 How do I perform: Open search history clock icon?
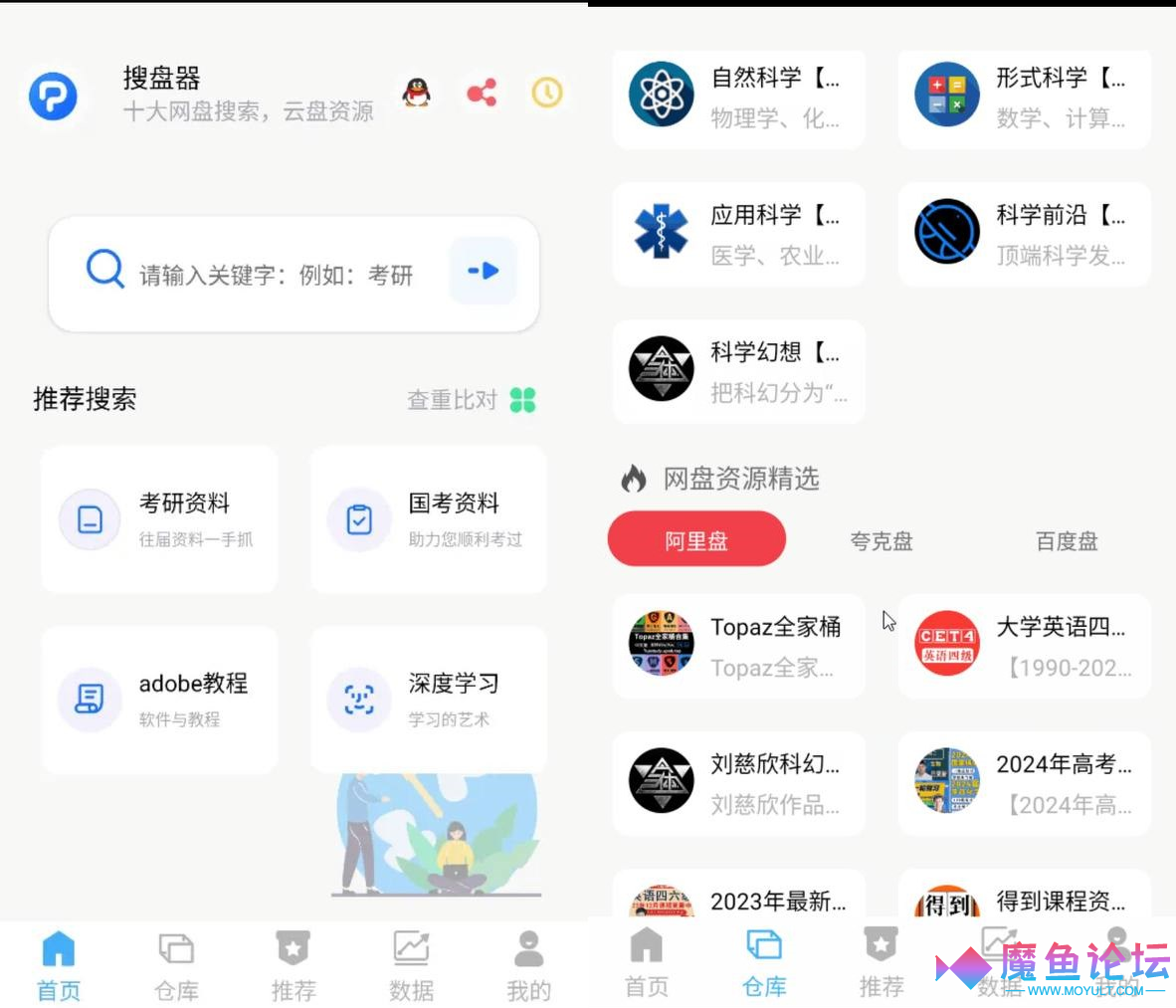[x=547, y=94]
